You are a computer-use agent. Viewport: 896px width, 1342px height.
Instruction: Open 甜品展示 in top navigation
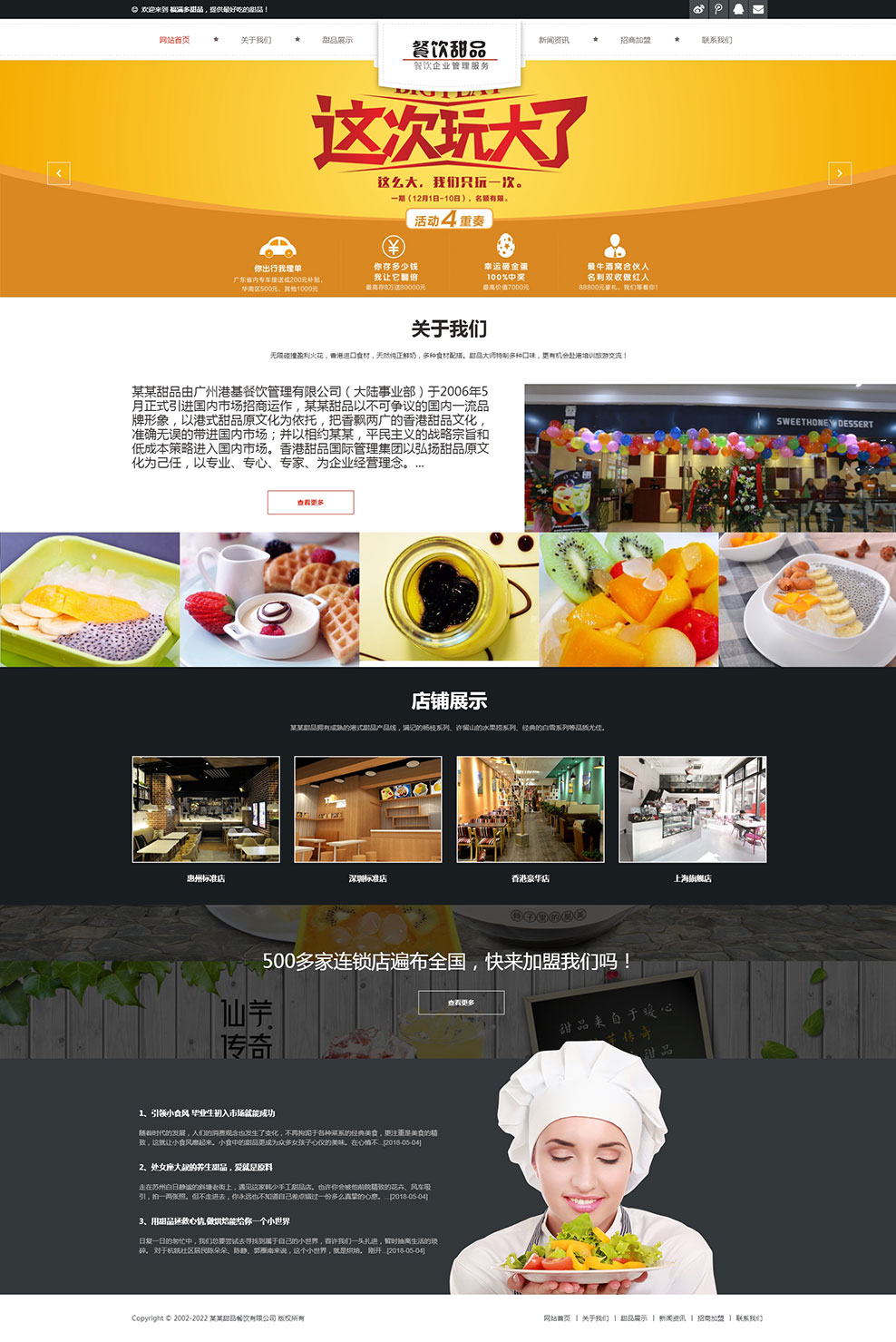tap(337, 40)
